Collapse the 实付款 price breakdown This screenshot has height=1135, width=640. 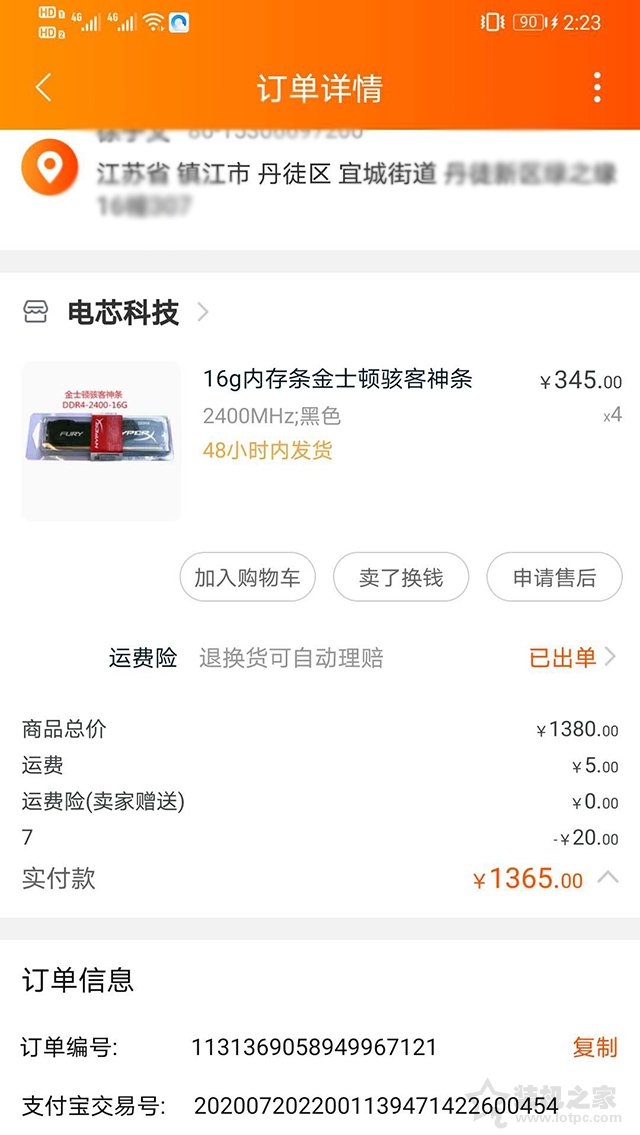click(608, 878)
